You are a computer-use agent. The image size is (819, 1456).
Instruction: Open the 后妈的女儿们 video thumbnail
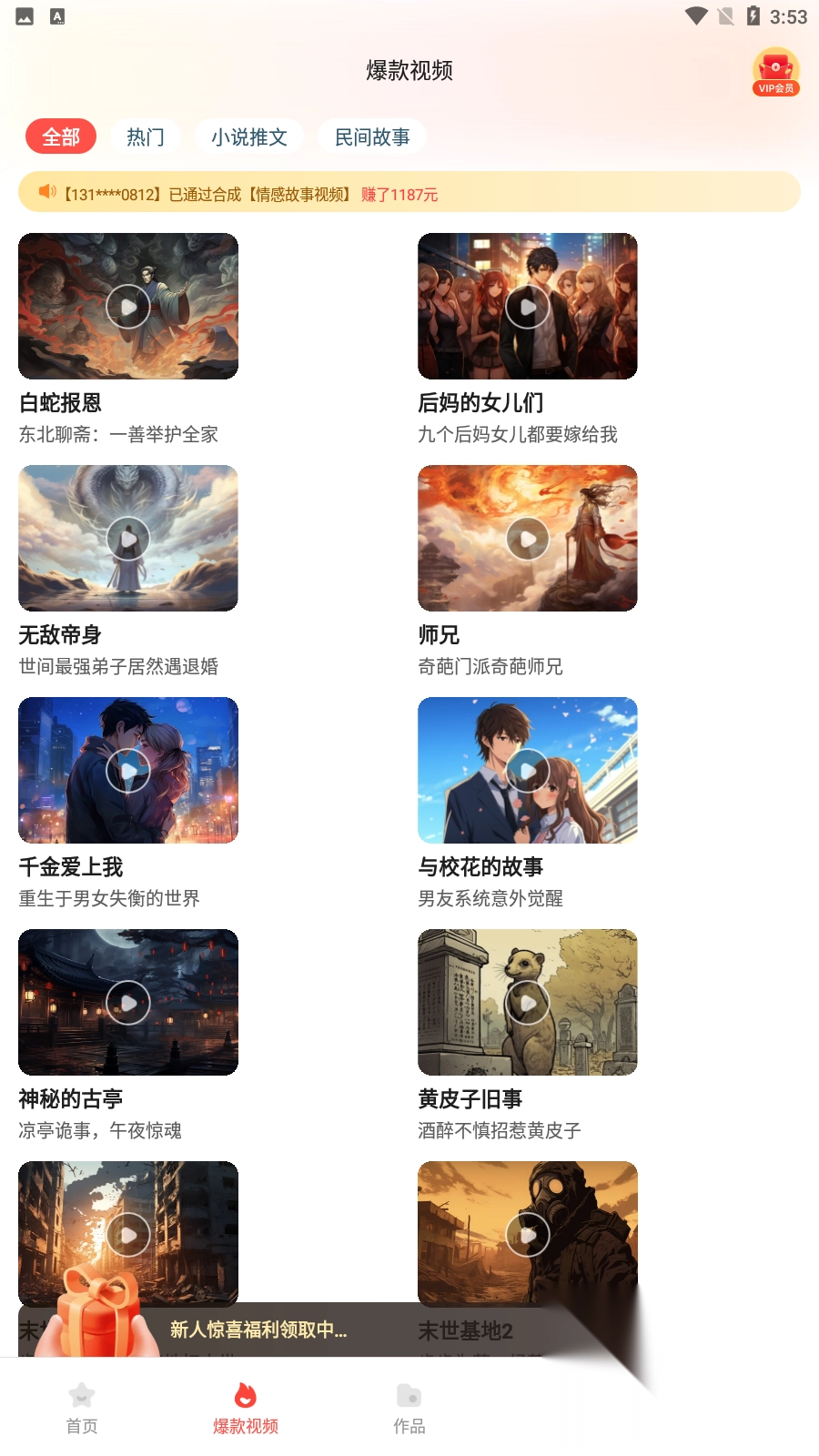pyautogui.click(x=528, y=306)
